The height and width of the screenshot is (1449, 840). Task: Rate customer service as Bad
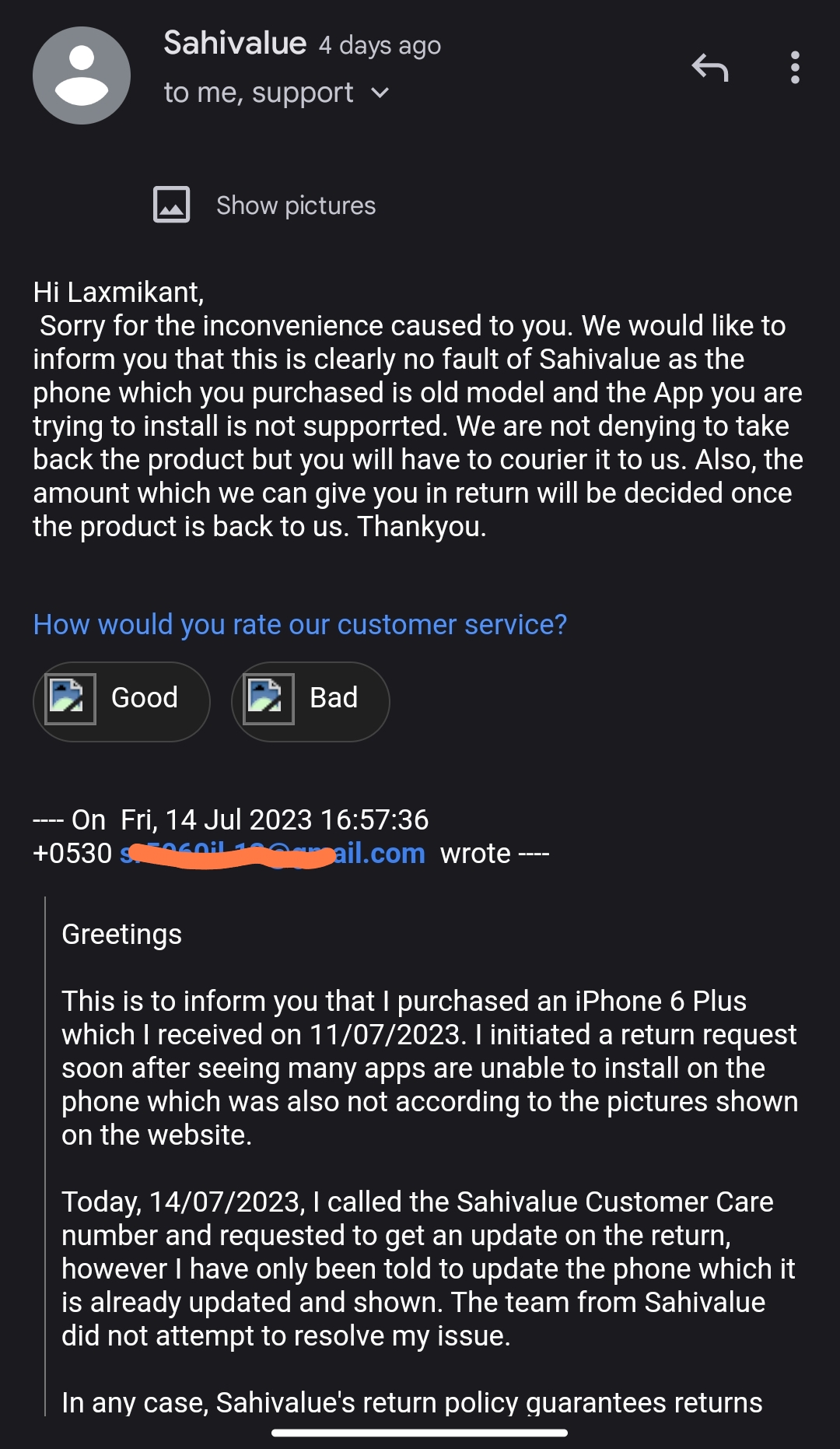[310, 699]
